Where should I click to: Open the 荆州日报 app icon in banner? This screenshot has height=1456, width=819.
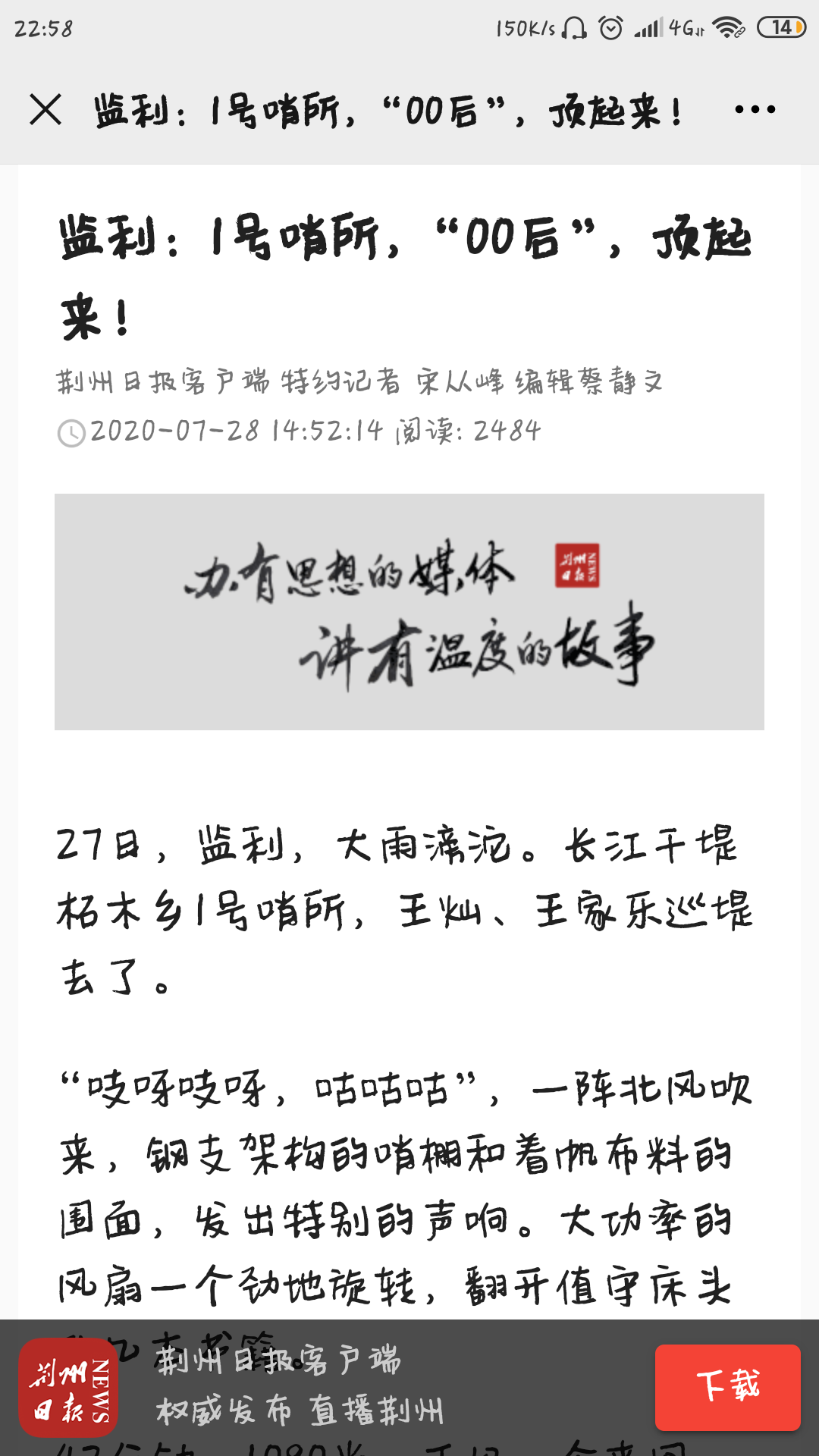tap(68, 1387)
